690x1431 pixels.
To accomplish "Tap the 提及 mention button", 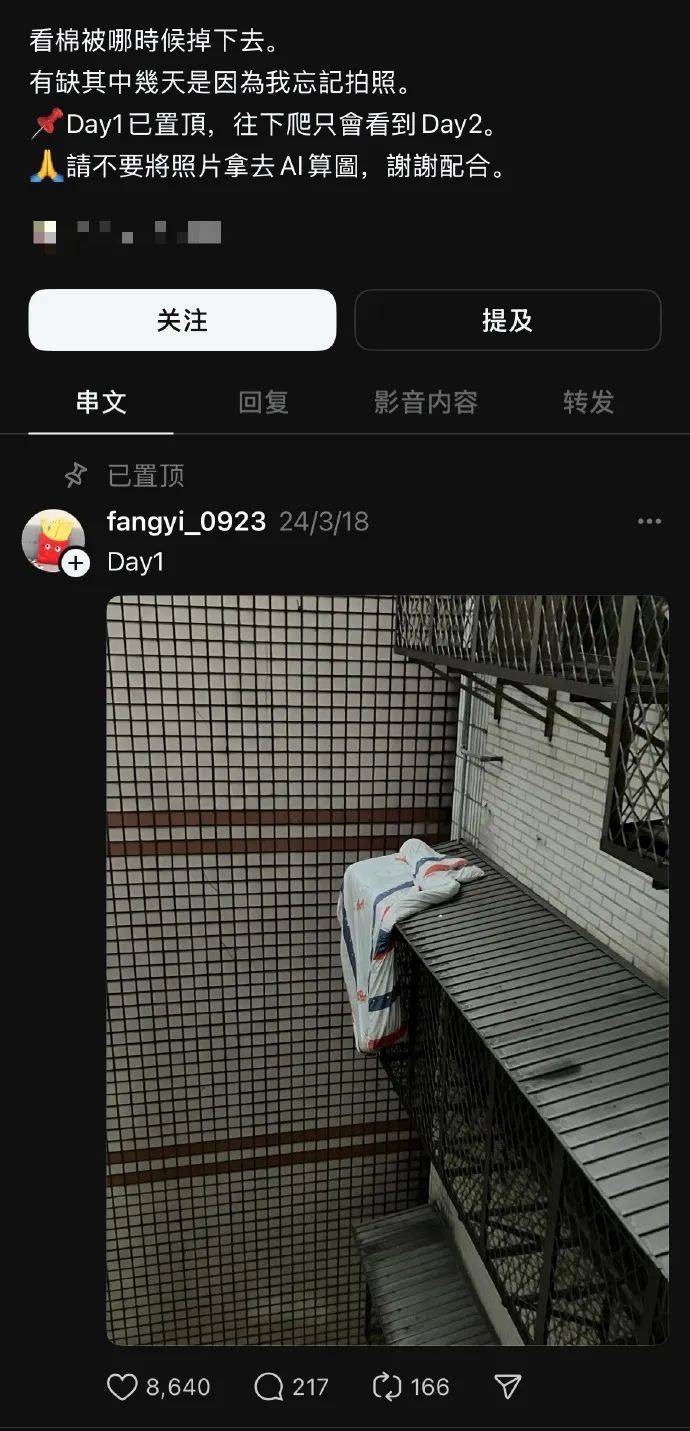I will (x=507, y=320).
